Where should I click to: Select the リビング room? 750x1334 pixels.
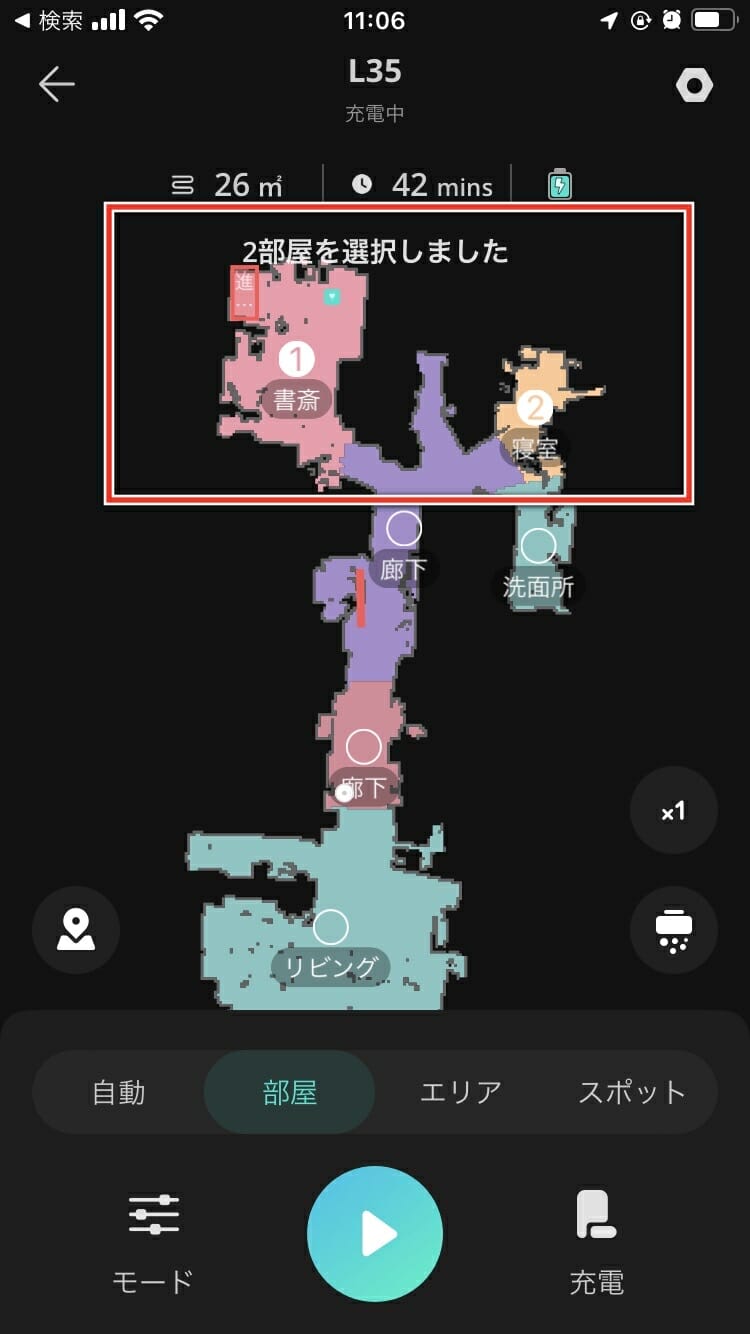(331, 927)
